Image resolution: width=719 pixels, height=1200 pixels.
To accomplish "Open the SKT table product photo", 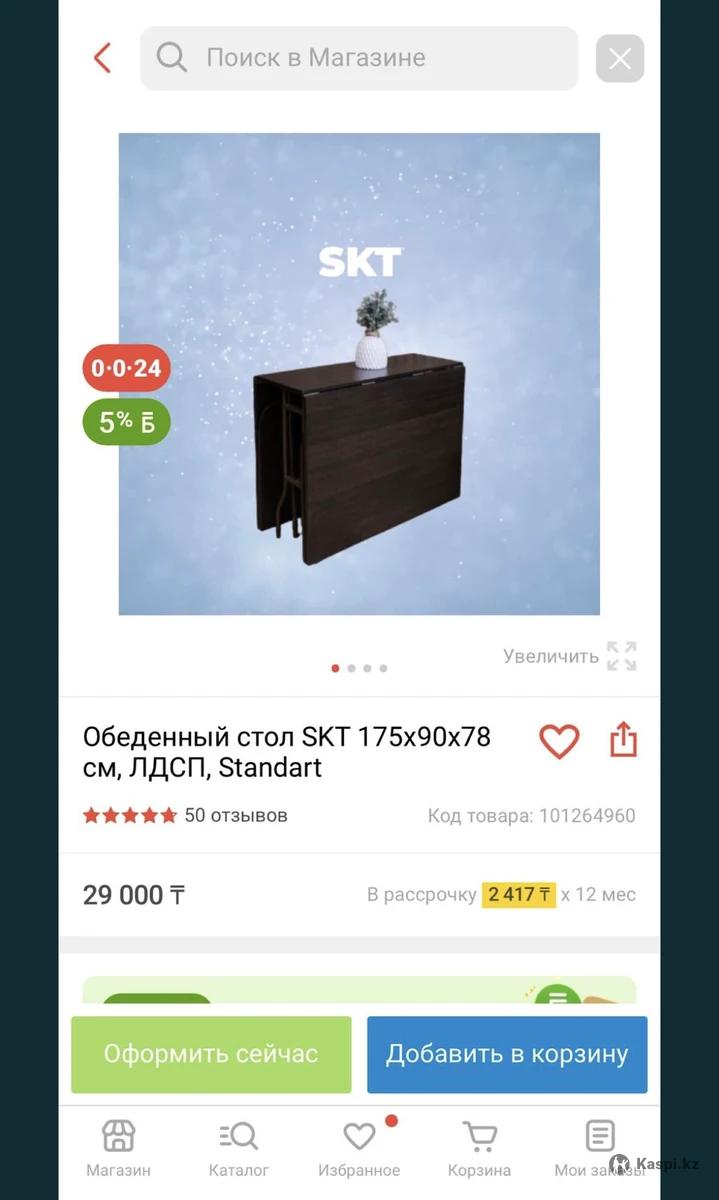I will (359, 374).
